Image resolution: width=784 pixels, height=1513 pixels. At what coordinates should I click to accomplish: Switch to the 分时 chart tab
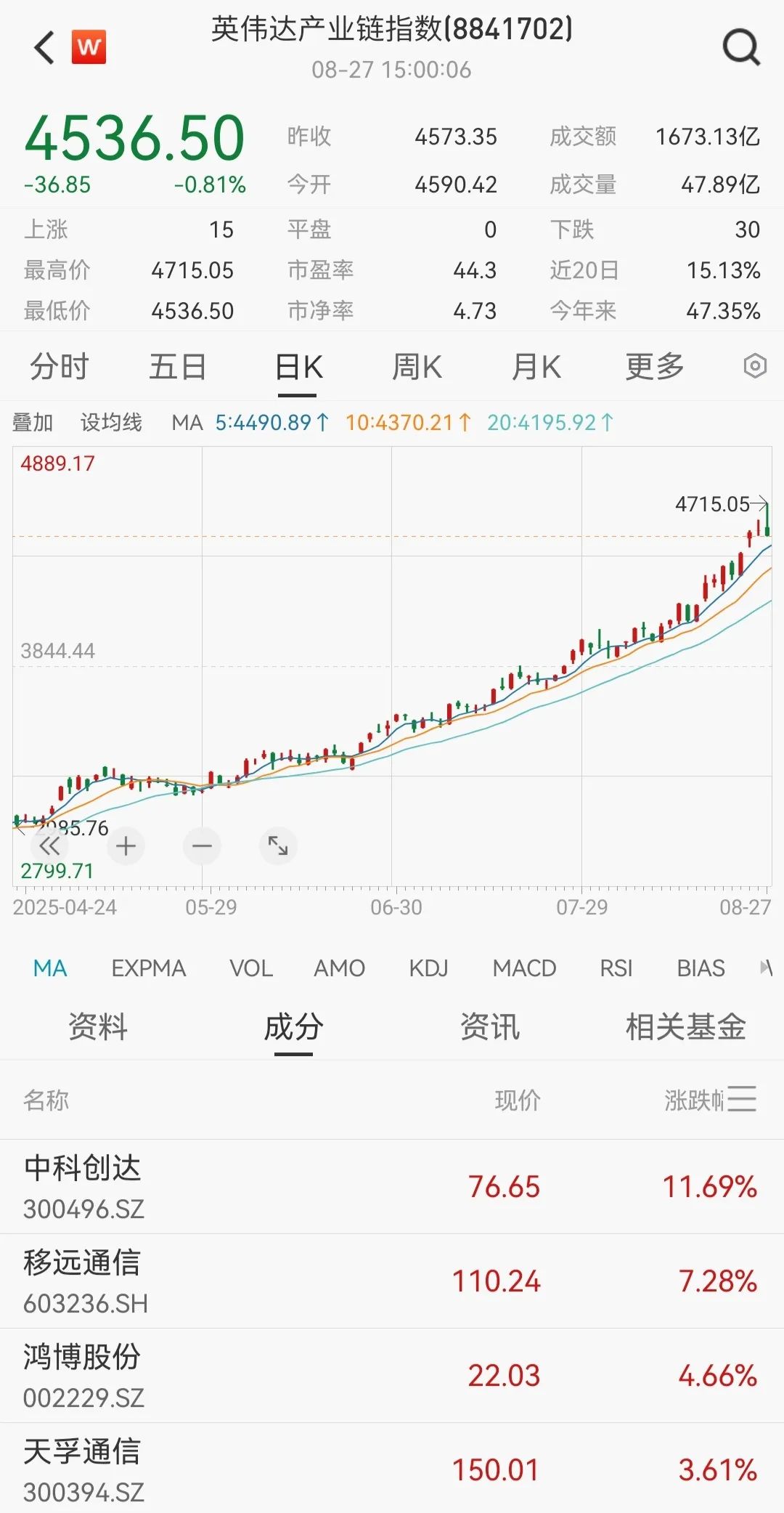pos(60,367)
